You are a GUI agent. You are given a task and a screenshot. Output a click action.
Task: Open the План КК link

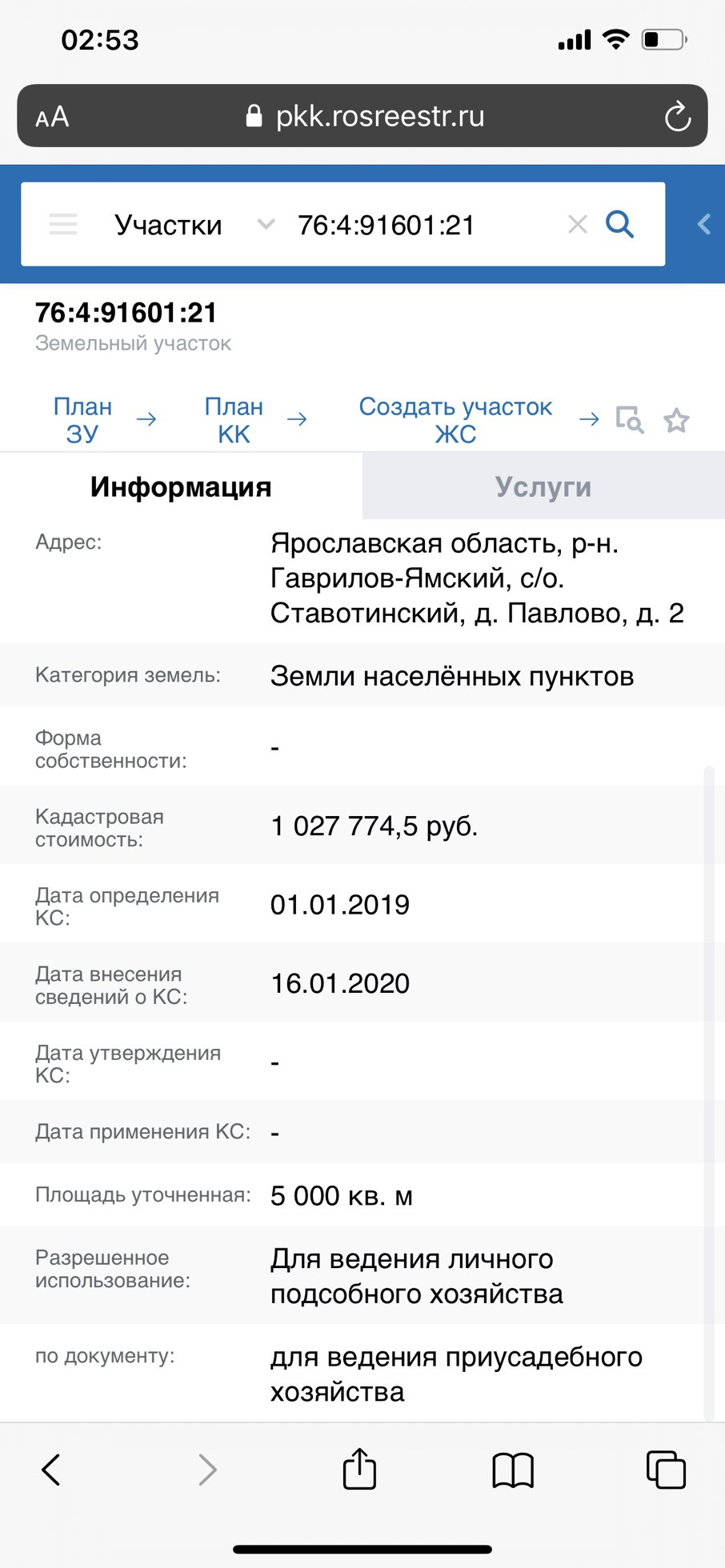(234, 420)
